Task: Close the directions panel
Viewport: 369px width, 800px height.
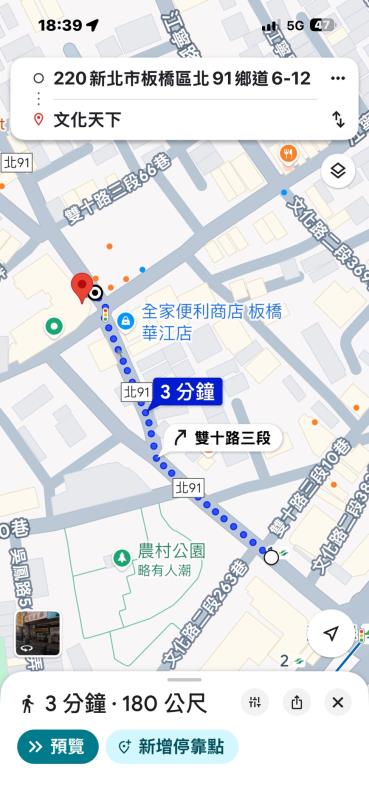Action: coord(338,703)
